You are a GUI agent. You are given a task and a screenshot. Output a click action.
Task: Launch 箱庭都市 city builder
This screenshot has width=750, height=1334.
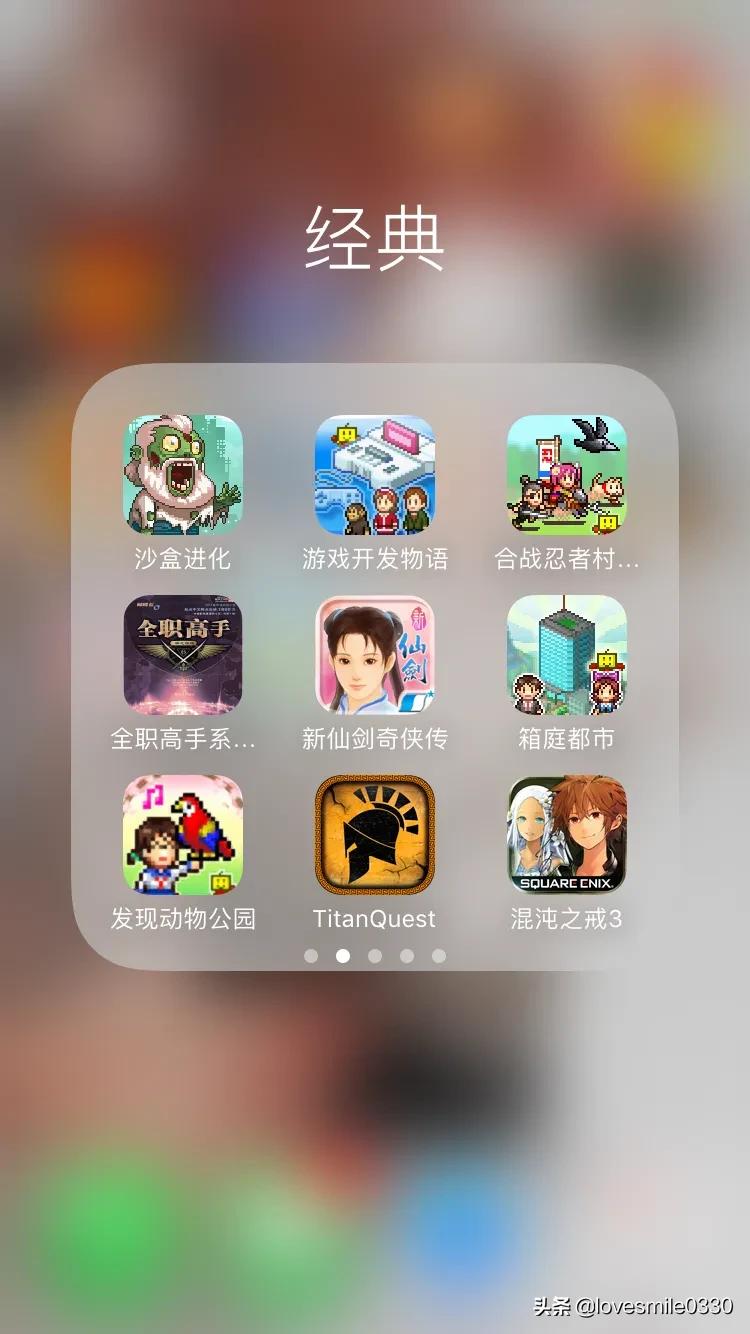(567, 655)
